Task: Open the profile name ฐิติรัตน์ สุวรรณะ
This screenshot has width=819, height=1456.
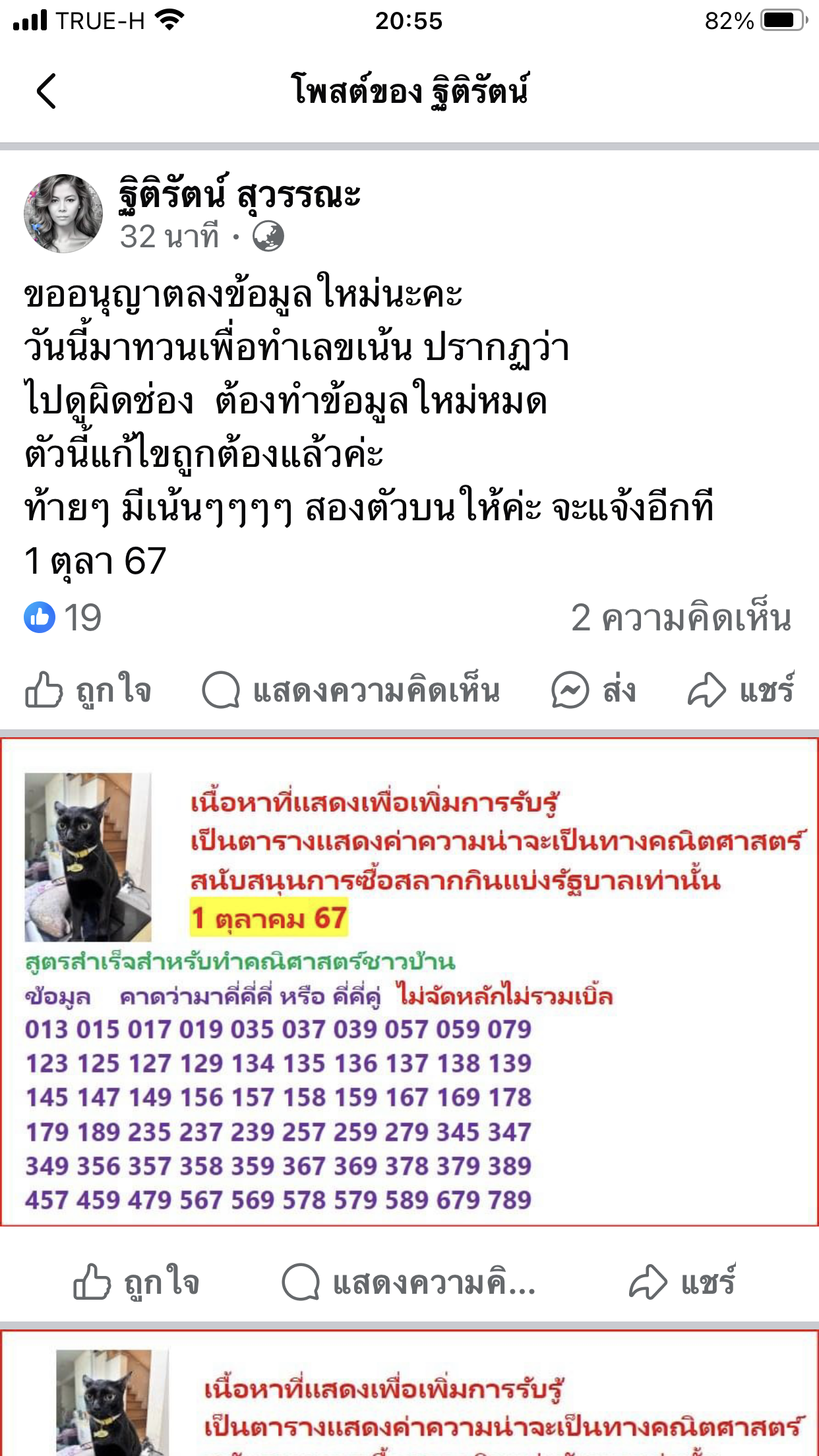Action: point(240,195)
